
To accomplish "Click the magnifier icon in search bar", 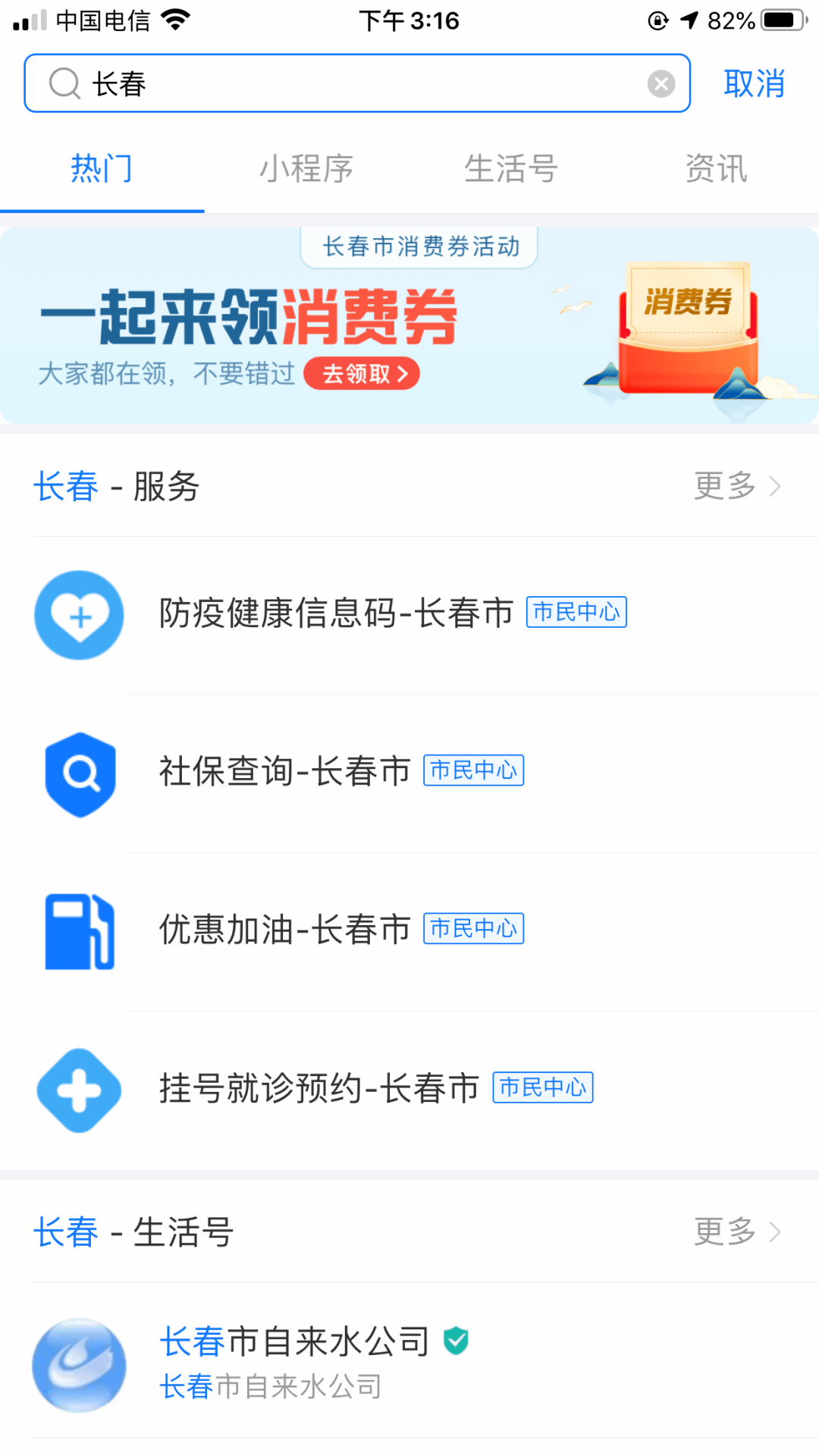I will [65, 83].
